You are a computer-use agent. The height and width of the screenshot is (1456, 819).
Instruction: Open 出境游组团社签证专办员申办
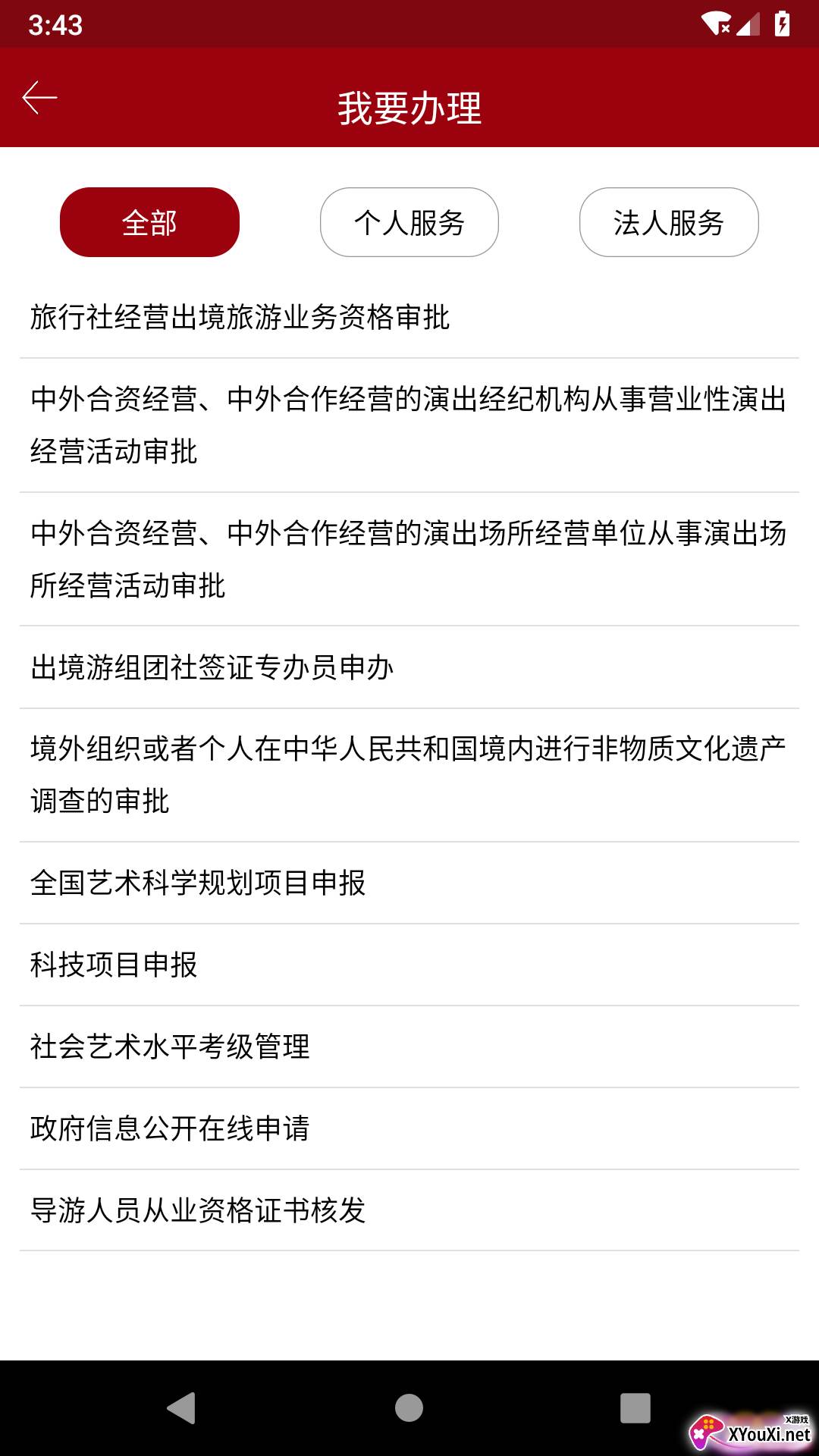pyautogui.click(x=409, y=667)
